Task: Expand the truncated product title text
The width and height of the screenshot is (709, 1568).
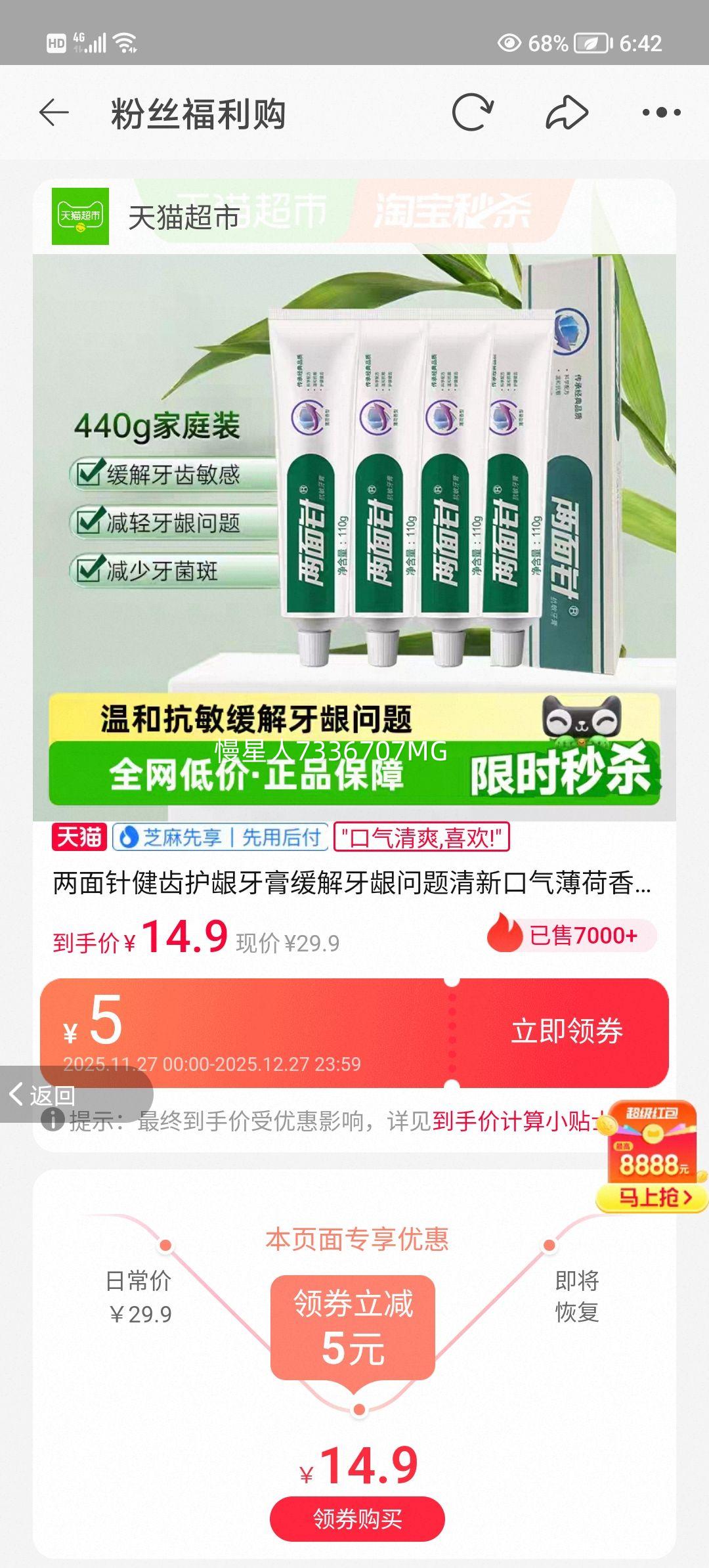Action: pyautogui.click(x=354, y=888)
